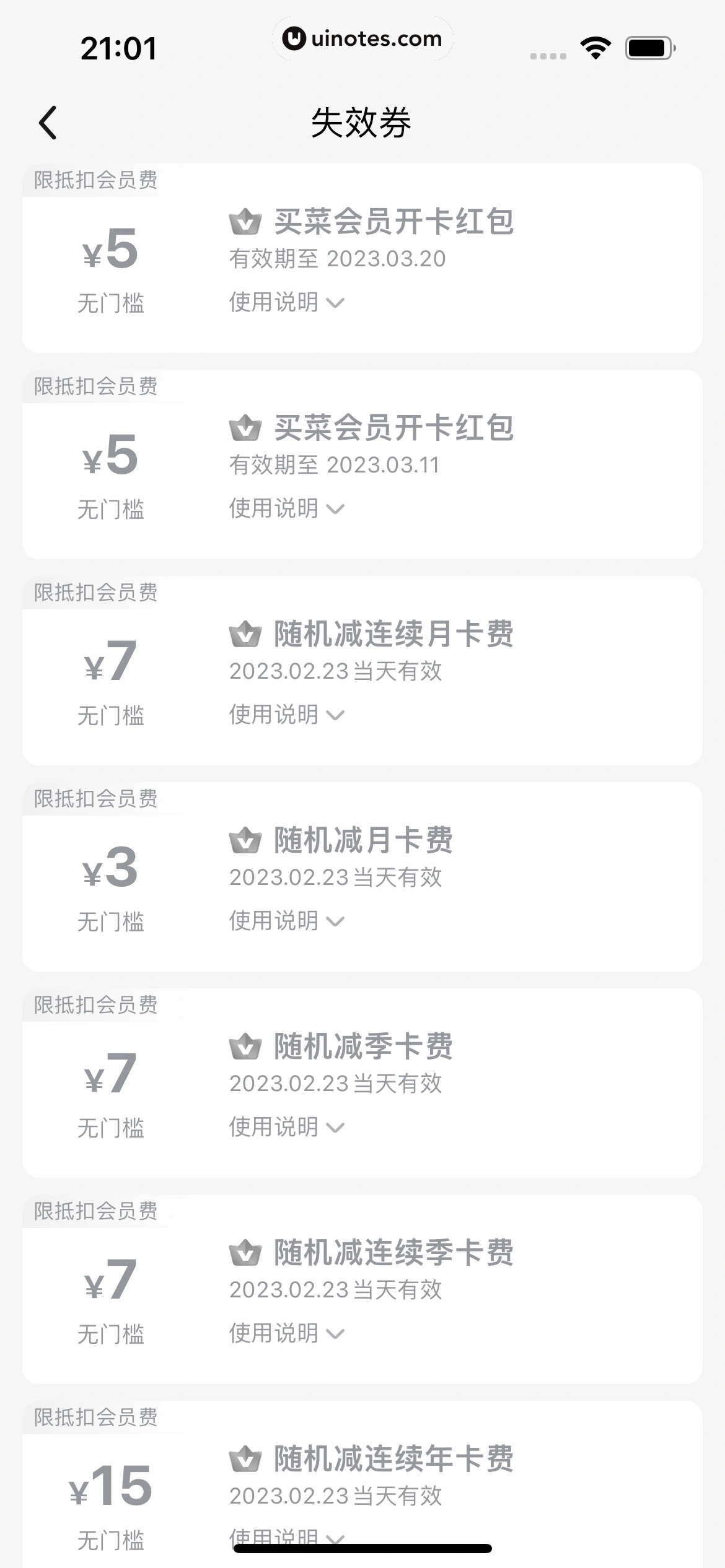Open 使用说明 for the 随机减月卡费 coupon
This screenshot has height=1568, width=725.
coord(286,921)
